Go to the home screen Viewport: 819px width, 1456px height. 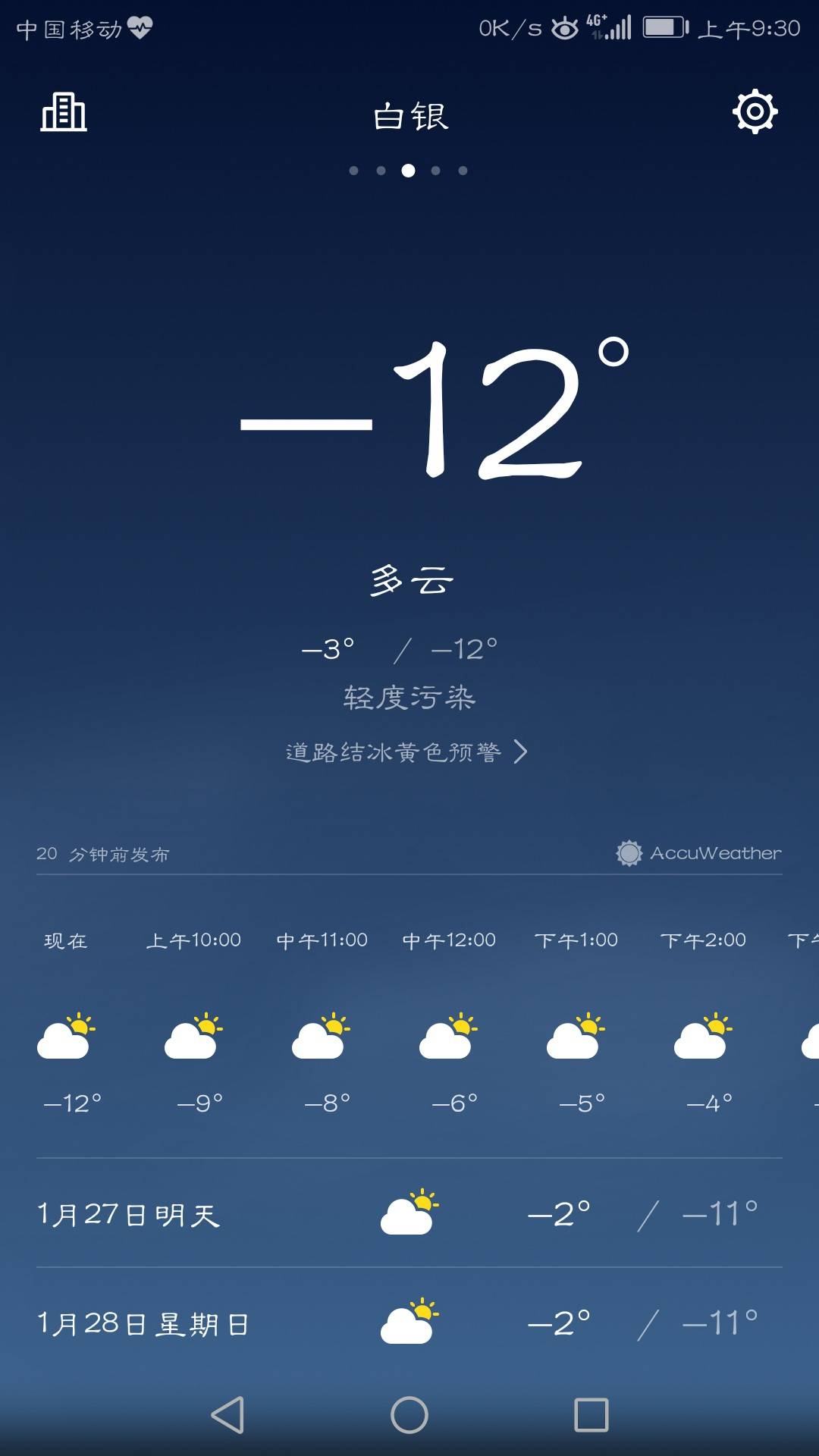[x=409, y=1415]
